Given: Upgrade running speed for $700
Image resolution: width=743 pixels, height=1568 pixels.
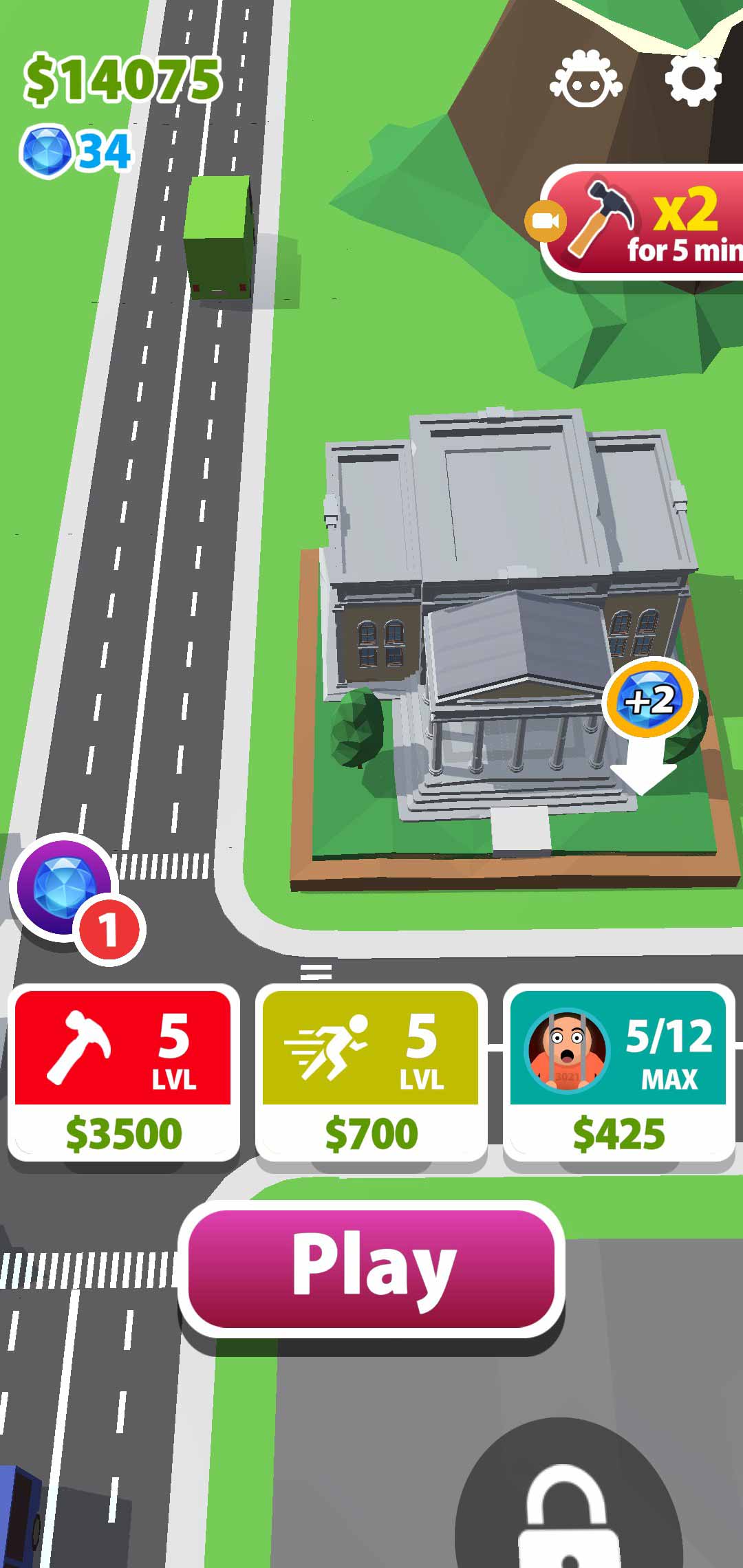Looking at the screenshot, I should click(371, 1073).
